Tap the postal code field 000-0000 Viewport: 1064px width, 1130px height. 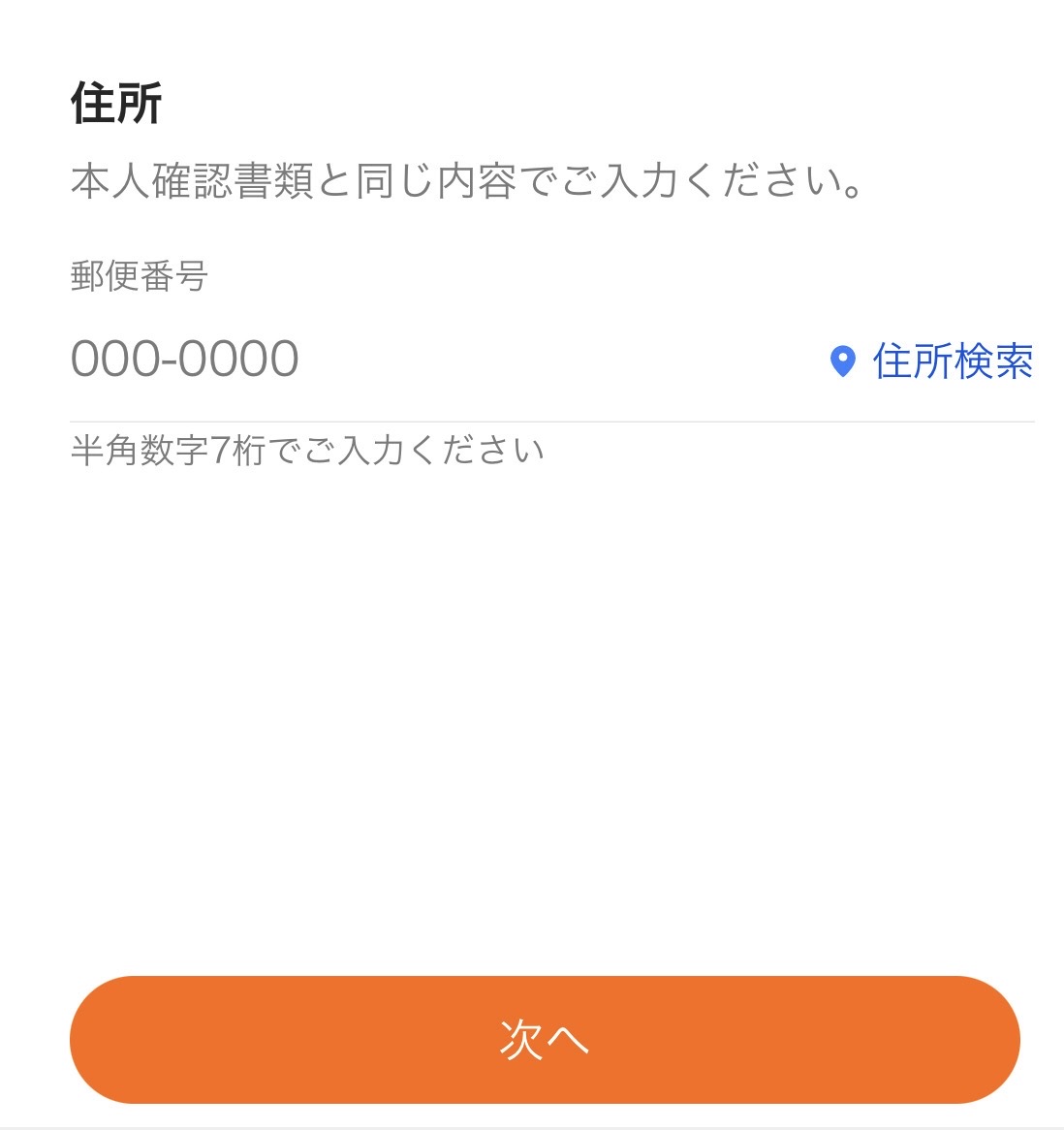click(x=388, y=361)
